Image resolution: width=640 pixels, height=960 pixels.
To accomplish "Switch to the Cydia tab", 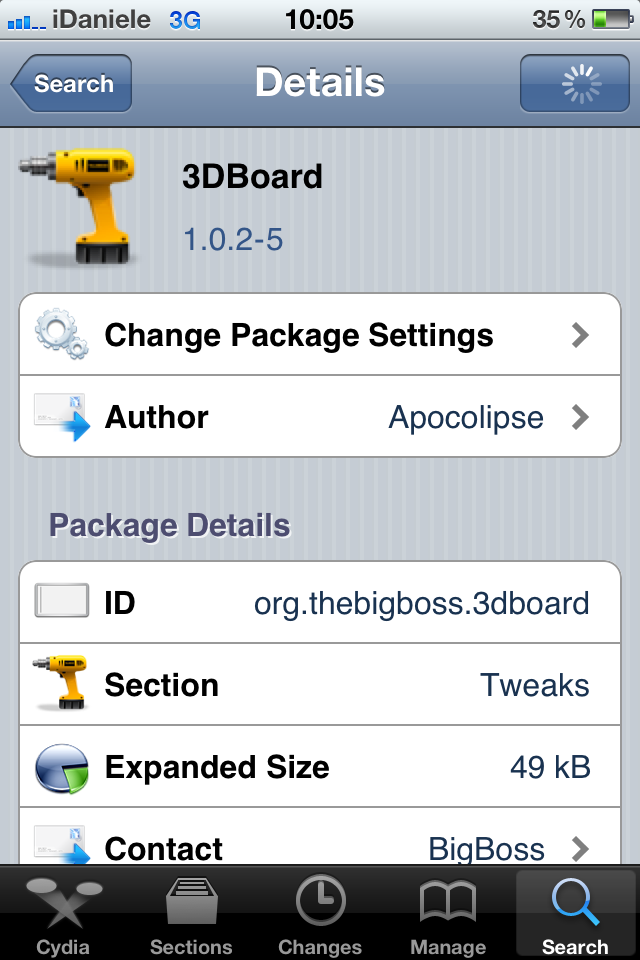I will (x=63, y=915).
